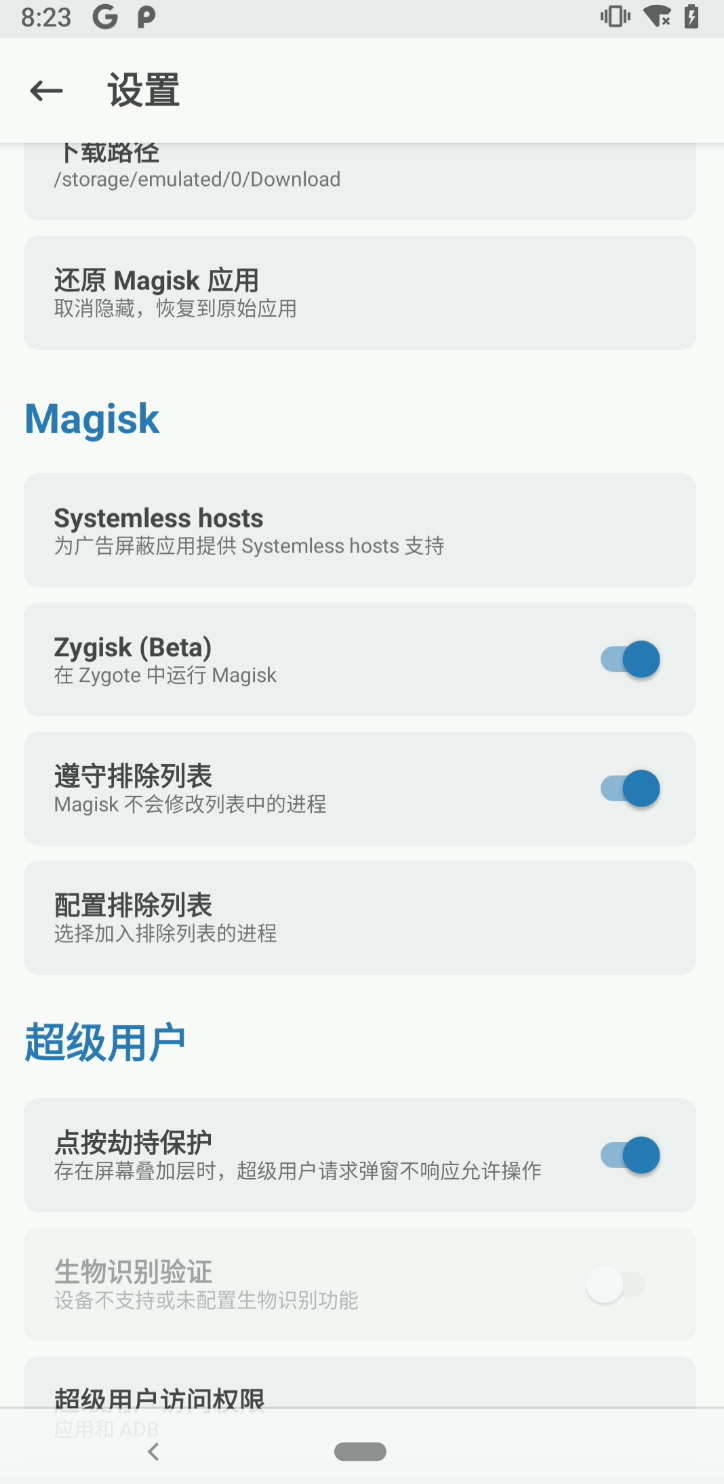This screenshot has width=724, height=1484.
Task: Open the Google app from the status bar
Action: 104,17
